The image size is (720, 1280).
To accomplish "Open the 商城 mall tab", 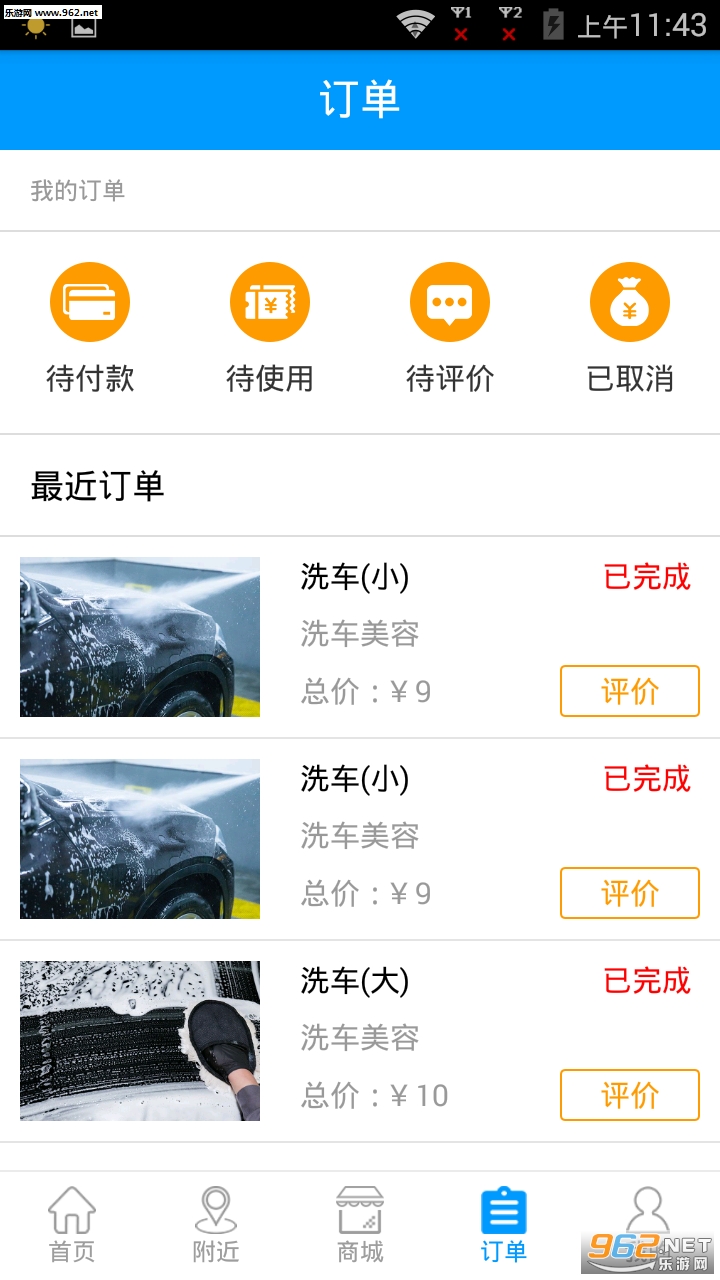I will 360,1225.
